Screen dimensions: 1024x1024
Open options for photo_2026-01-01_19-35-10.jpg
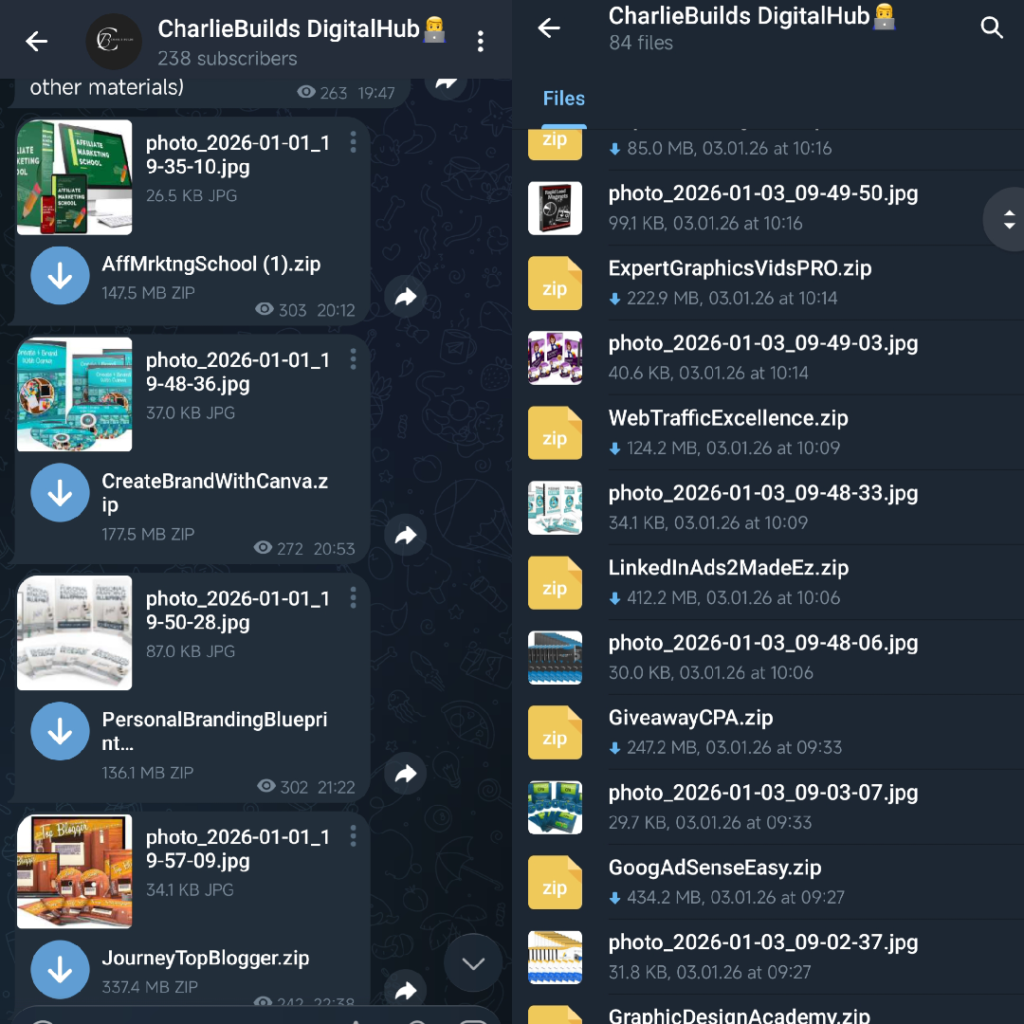353,143
